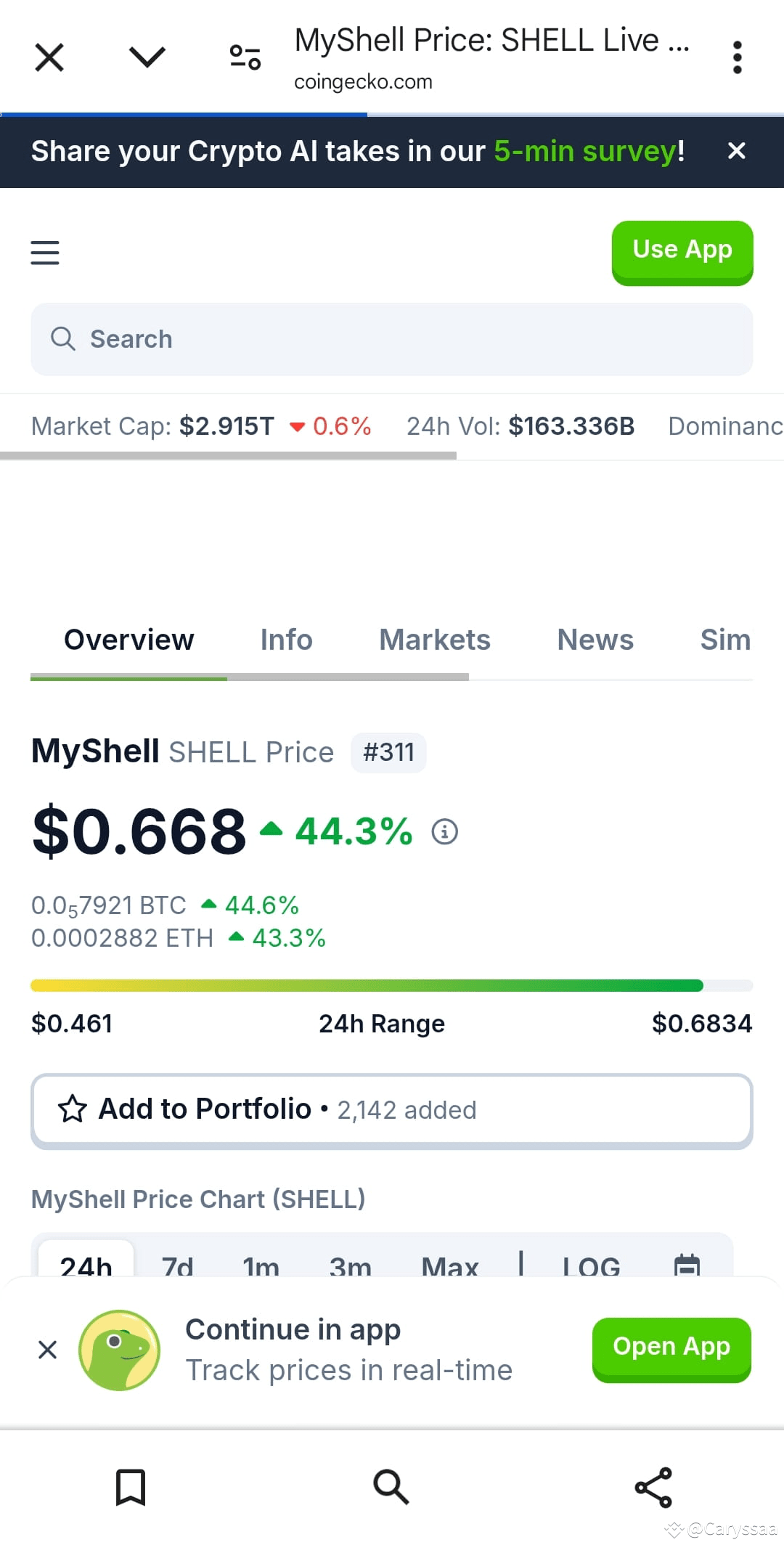Star MyShell via Add to Portfolio
This screenshot has height=1545, width=784.
pyautogui.click(x=391, y=1109)
